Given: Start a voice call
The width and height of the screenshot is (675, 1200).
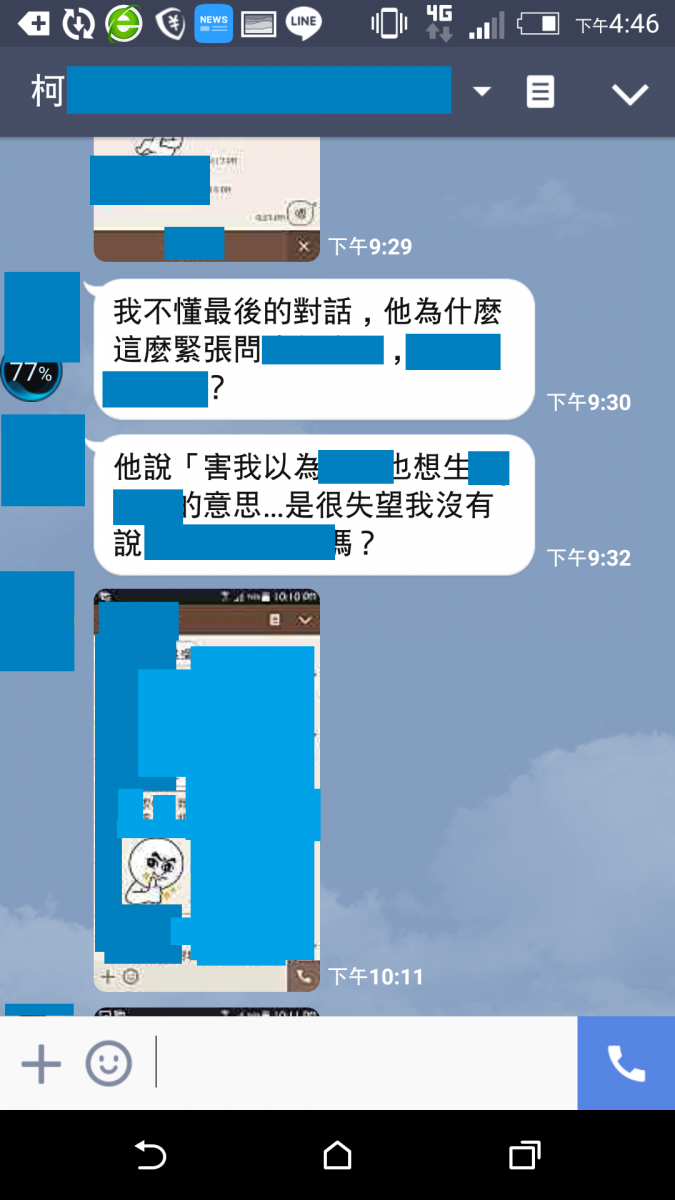Looking at the screenshot, I should tap(626, 1064).
